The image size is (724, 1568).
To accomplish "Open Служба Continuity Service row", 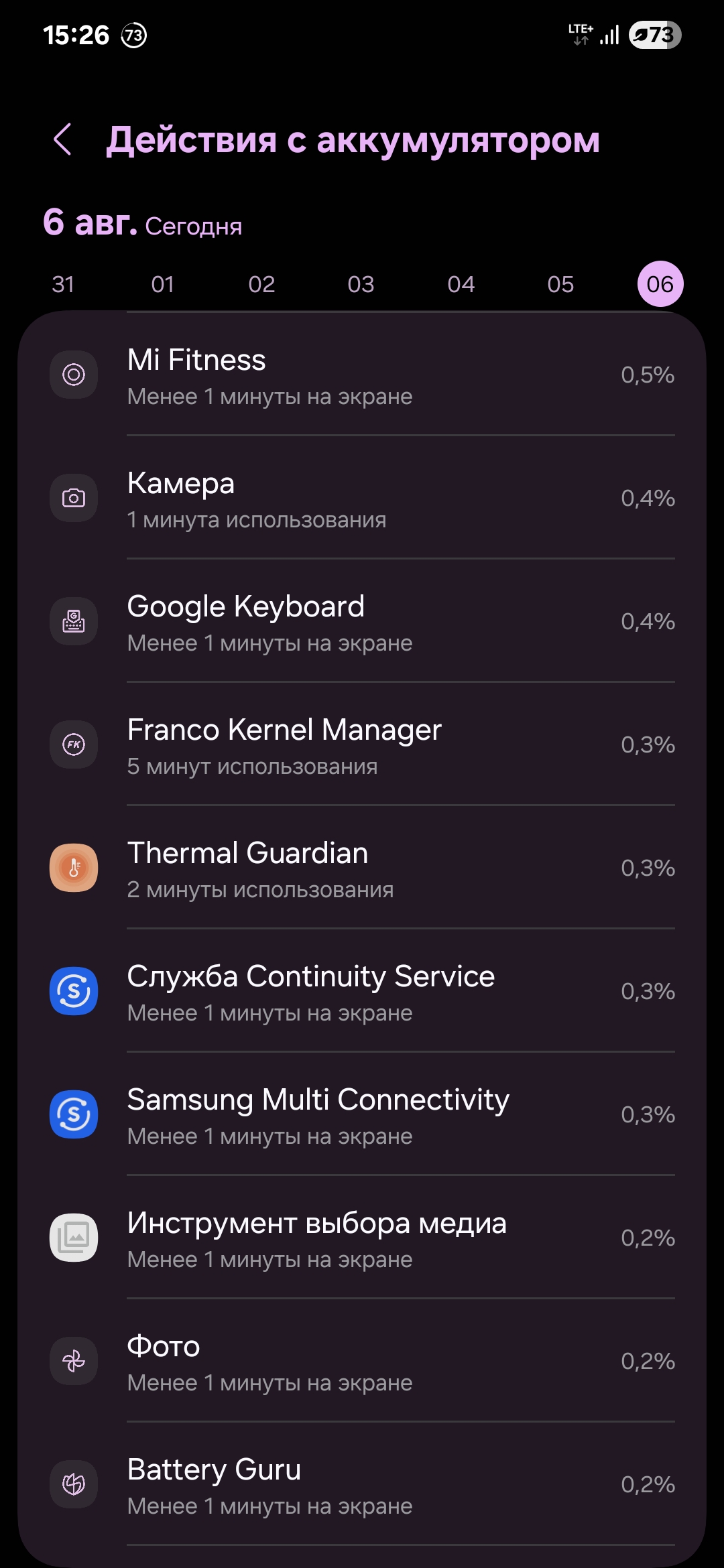I will 362,991.
